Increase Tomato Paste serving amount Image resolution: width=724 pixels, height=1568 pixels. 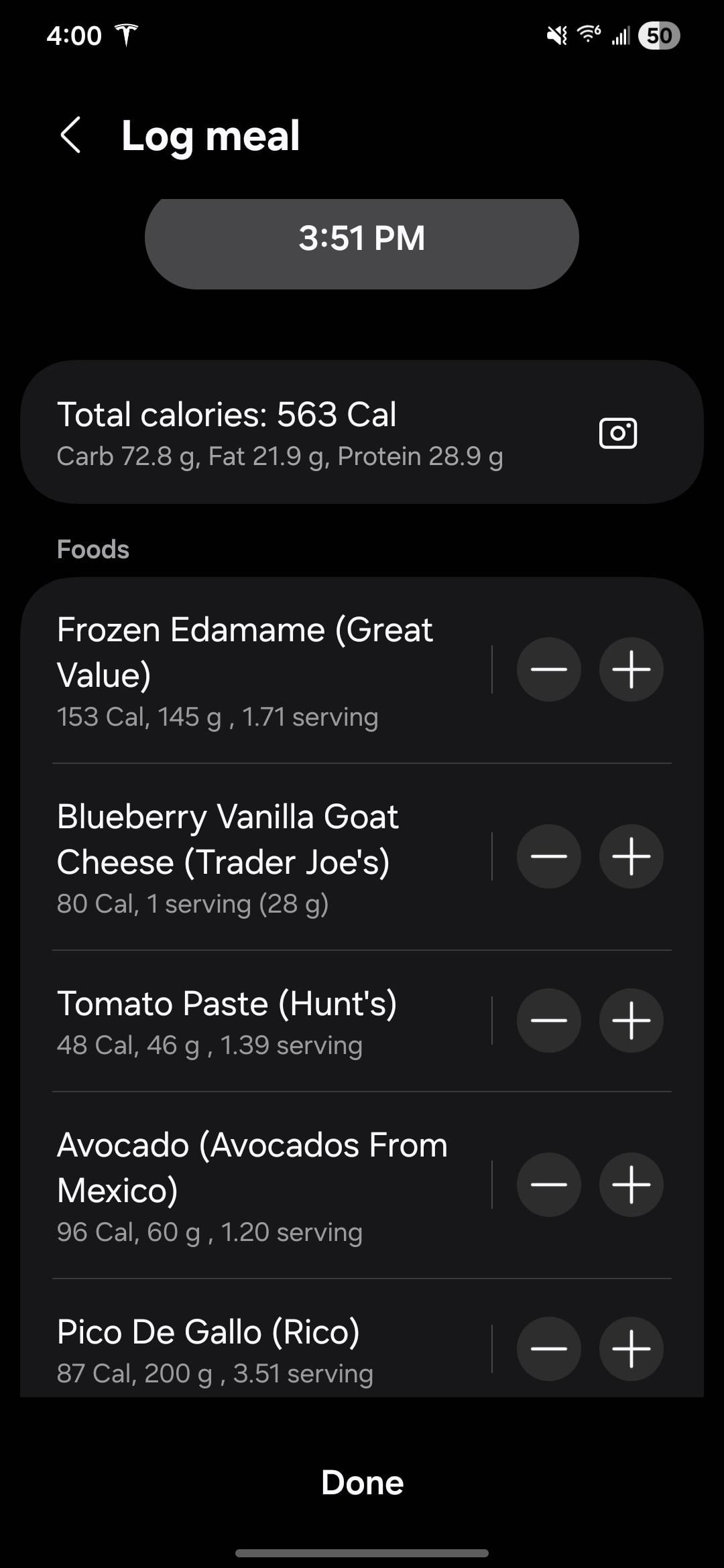click(631, 1021)
